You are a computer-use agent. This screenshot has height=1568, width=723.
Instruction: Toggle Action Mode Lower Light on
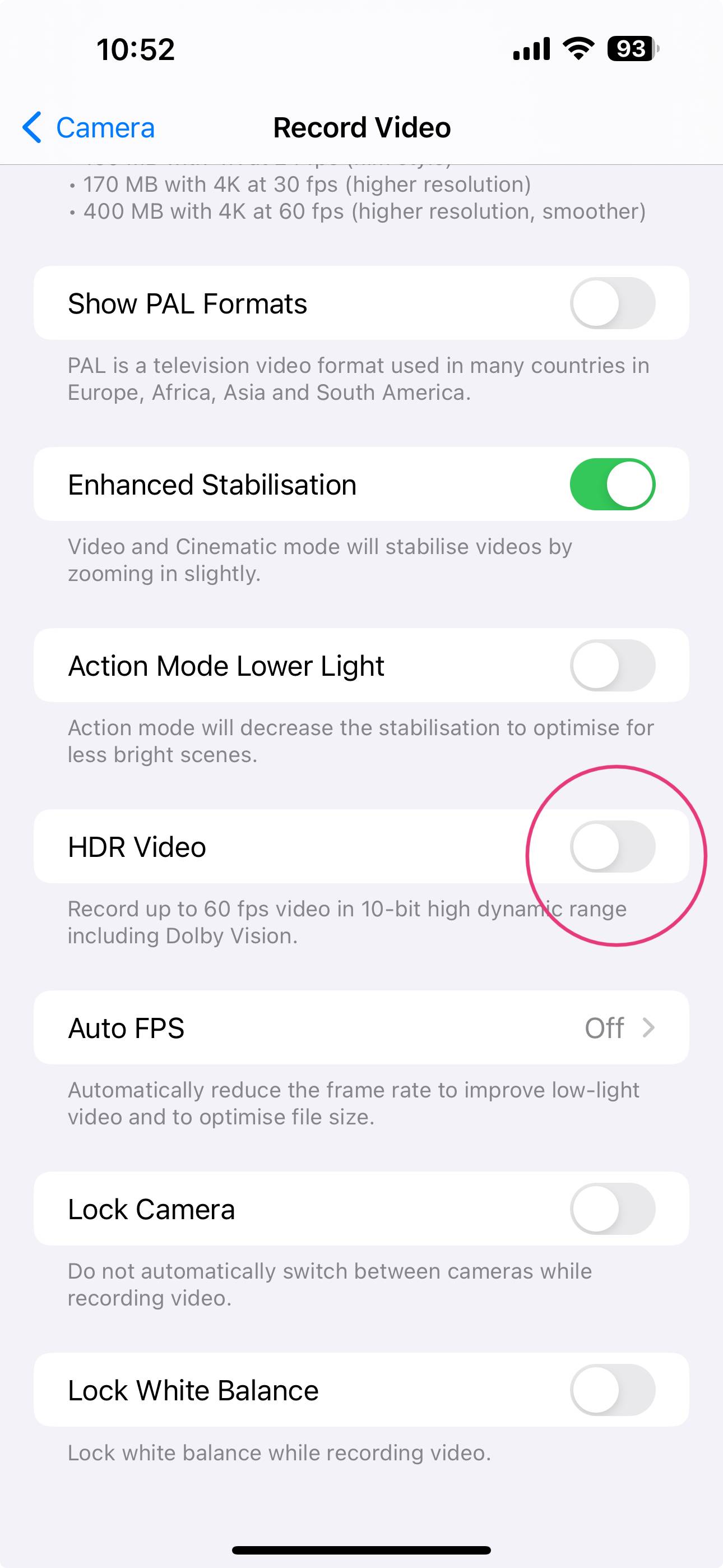(x=612, y=665)
